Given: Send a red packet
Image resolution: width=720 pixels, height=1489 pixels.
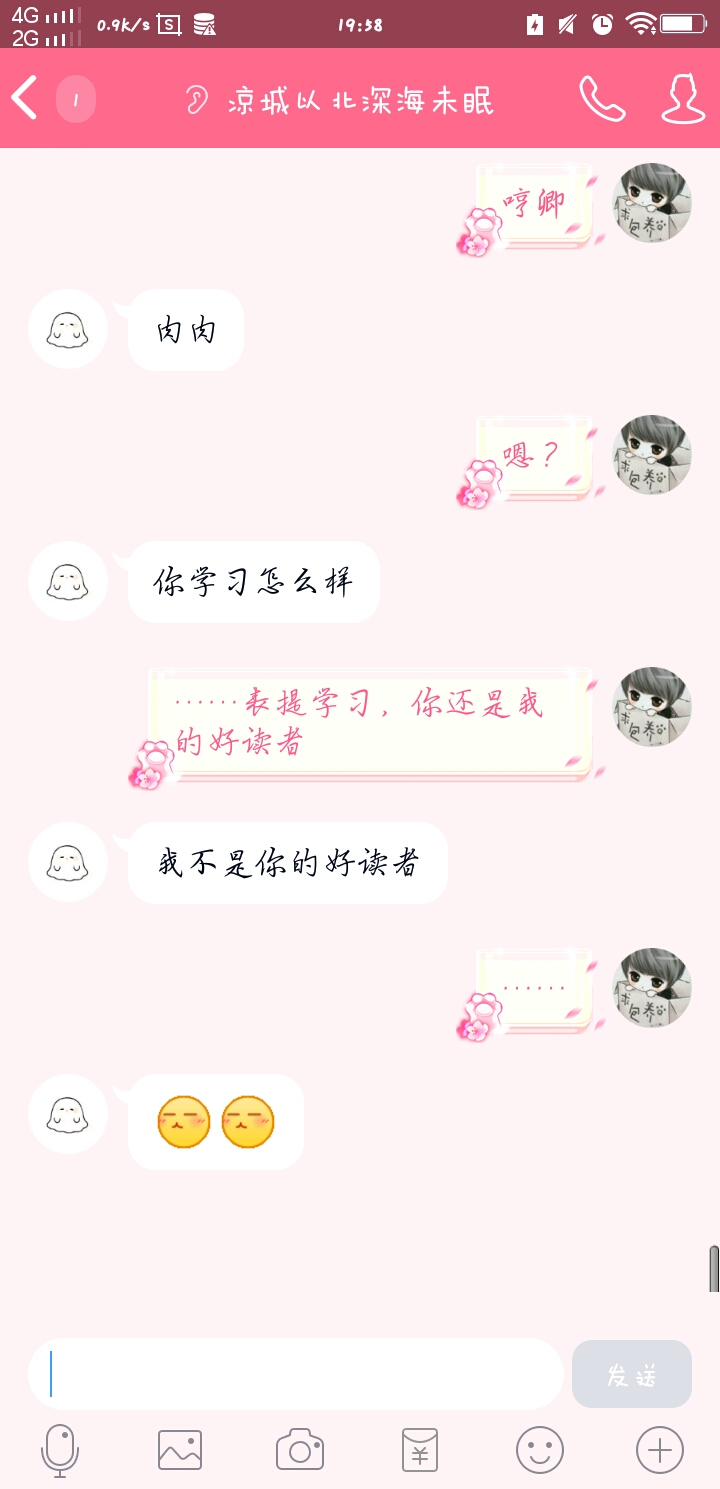Looking at the screenshot, I should [420, 1449].
